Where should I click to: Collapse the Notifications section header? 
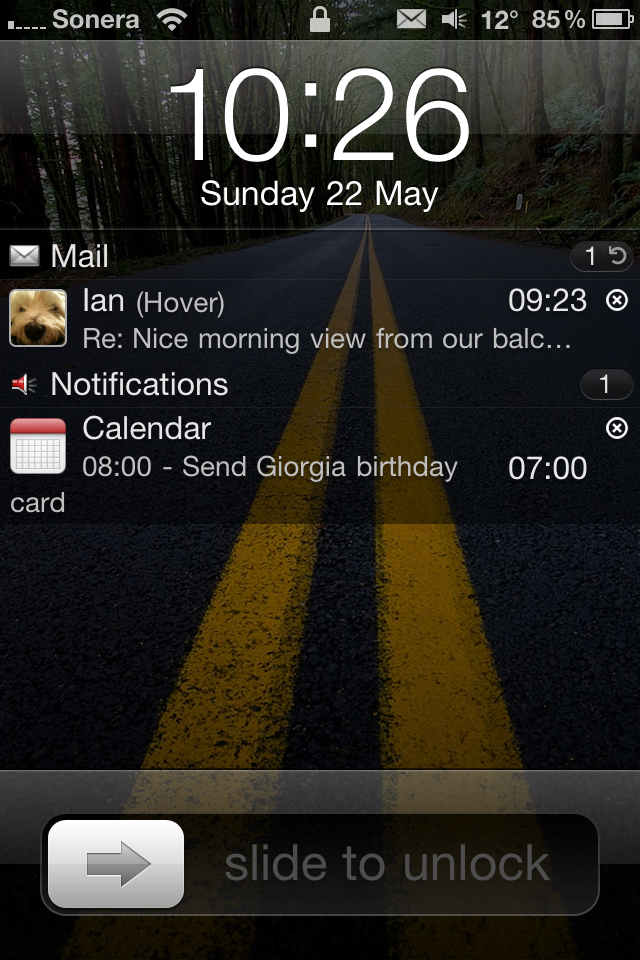(x=138, y=385)
